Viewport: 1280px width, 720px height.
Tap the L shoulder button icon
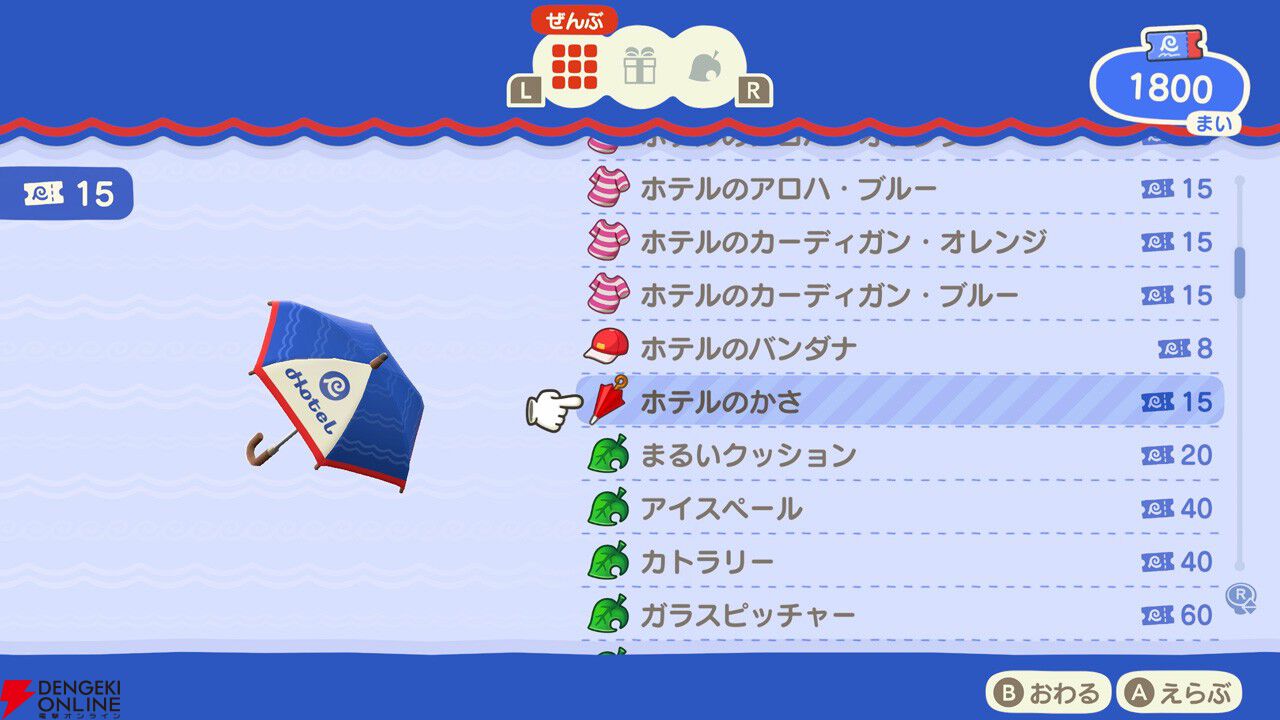[x=526, y=92]
